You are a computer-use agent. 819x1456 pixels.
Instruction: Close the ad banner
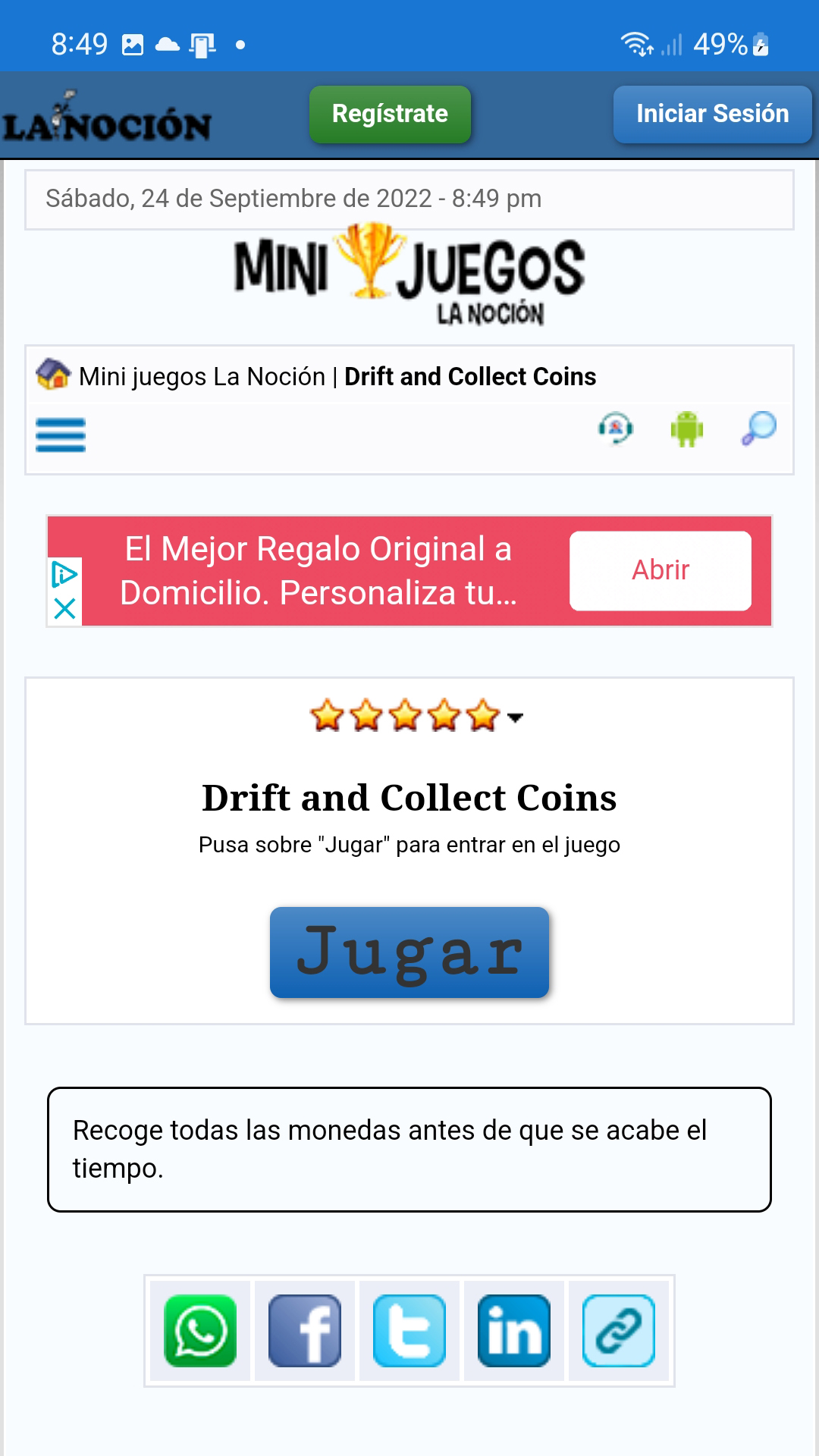point(65,608)
